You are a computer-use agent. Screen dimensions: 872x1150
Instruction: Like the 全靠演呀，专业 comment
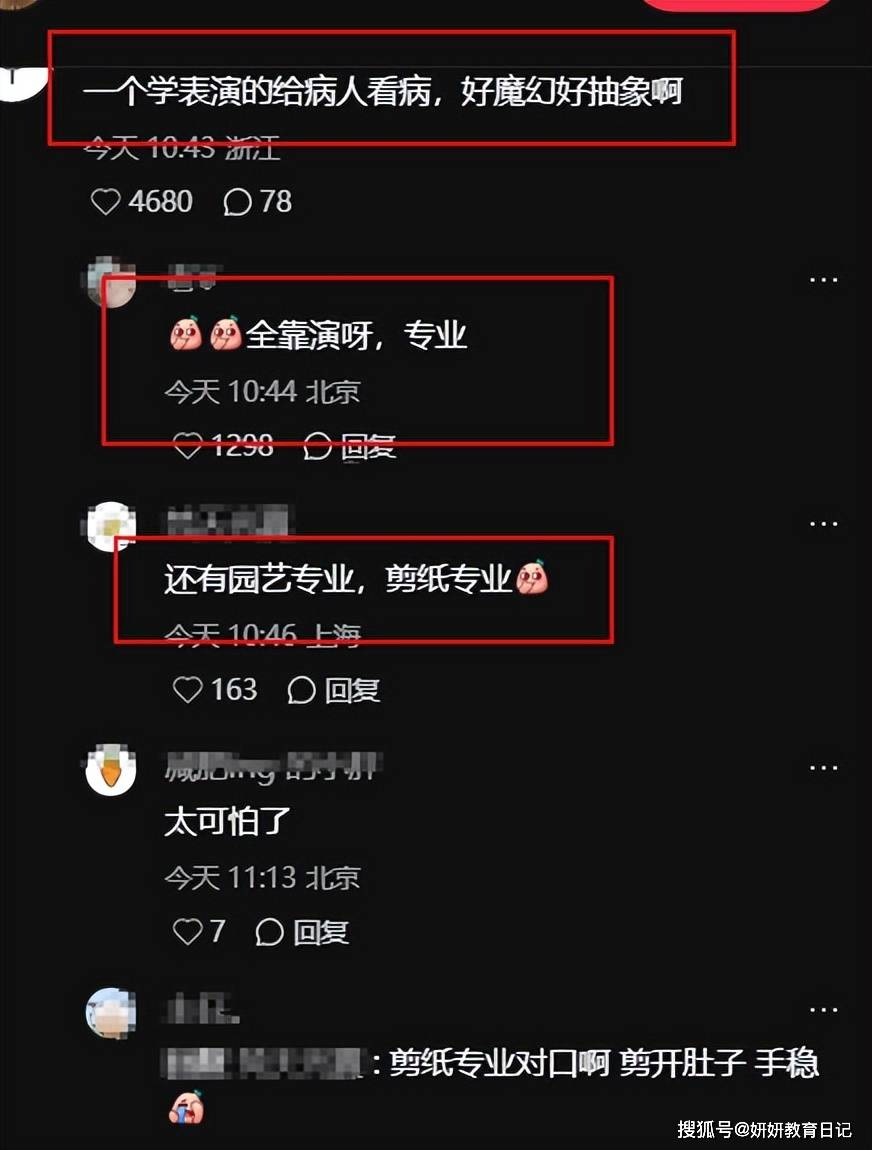(x=188, y=445)
